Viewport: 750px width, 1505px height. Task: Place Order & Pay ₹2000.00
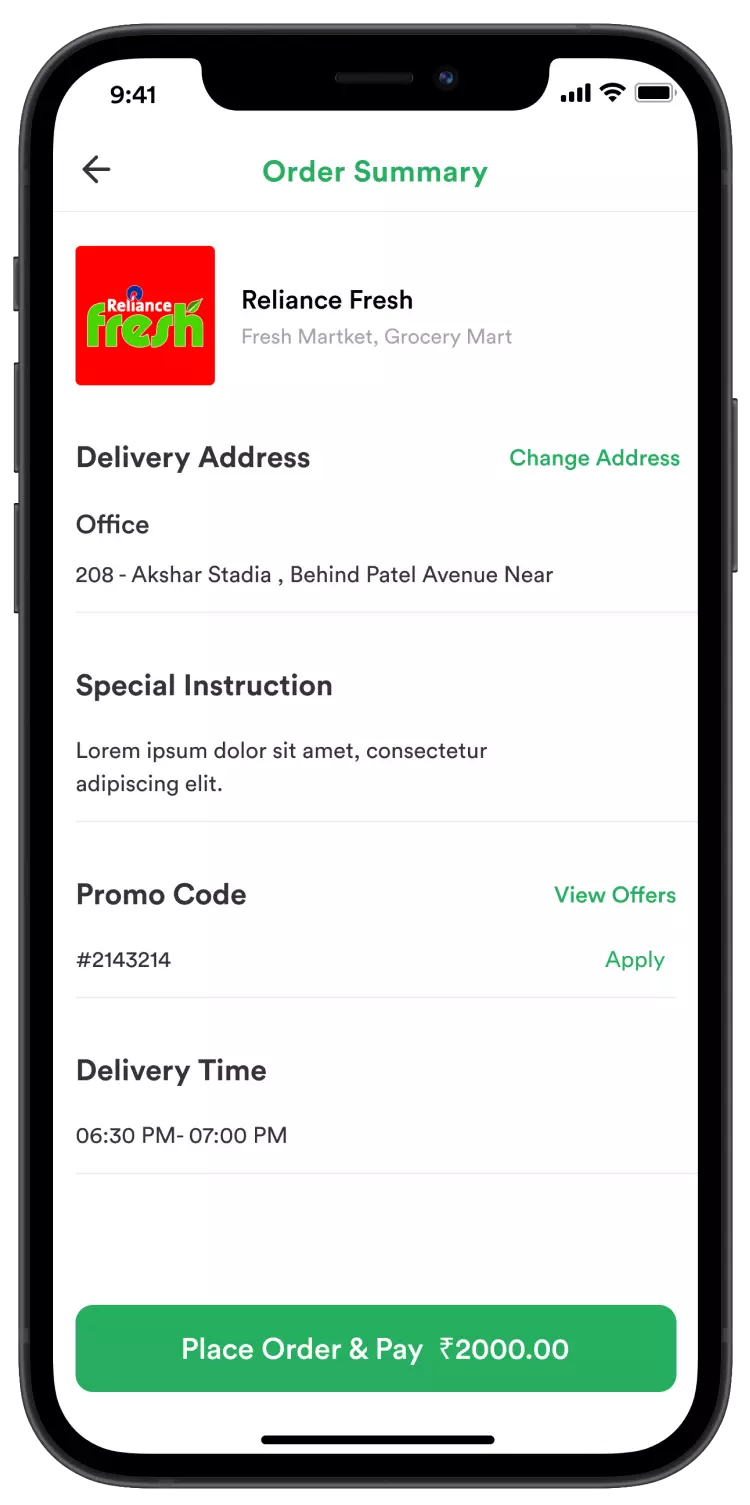[375, 1348]
